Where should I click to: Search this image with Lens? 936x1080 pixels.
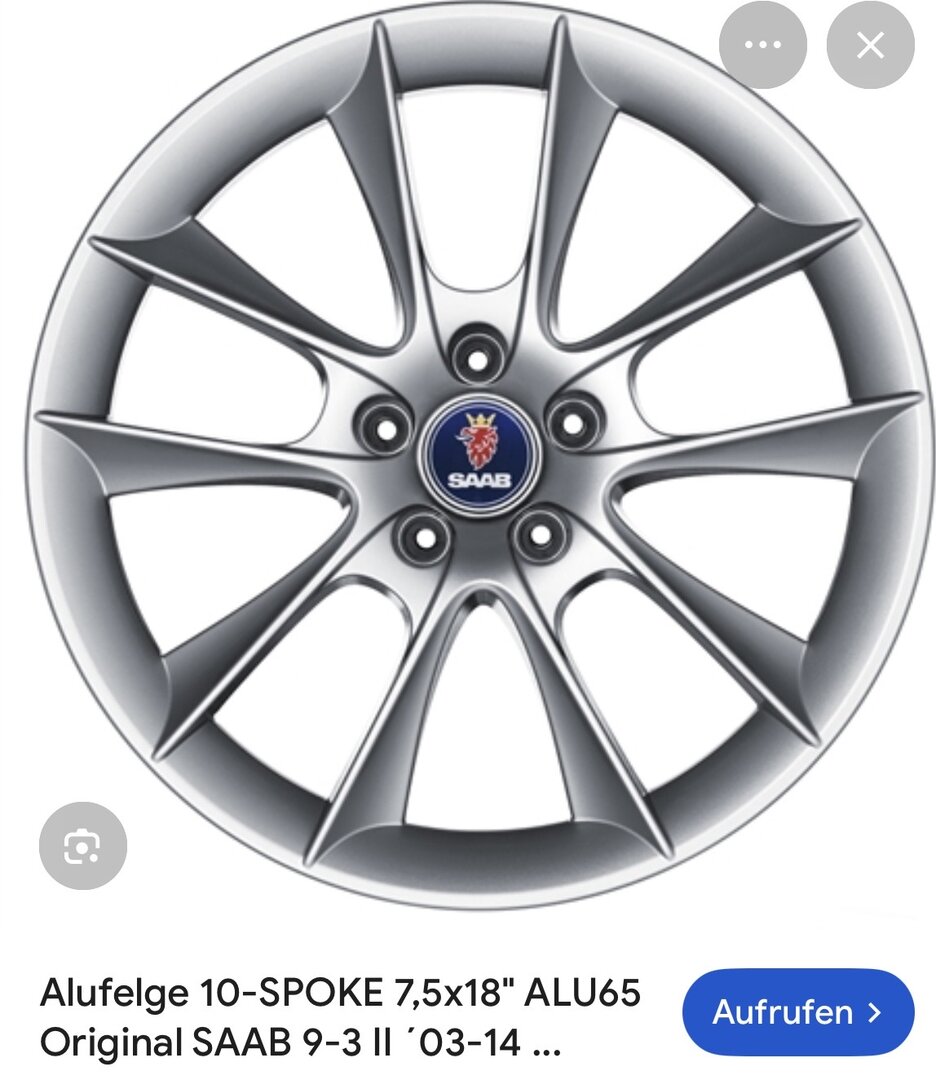pos(83,846)
